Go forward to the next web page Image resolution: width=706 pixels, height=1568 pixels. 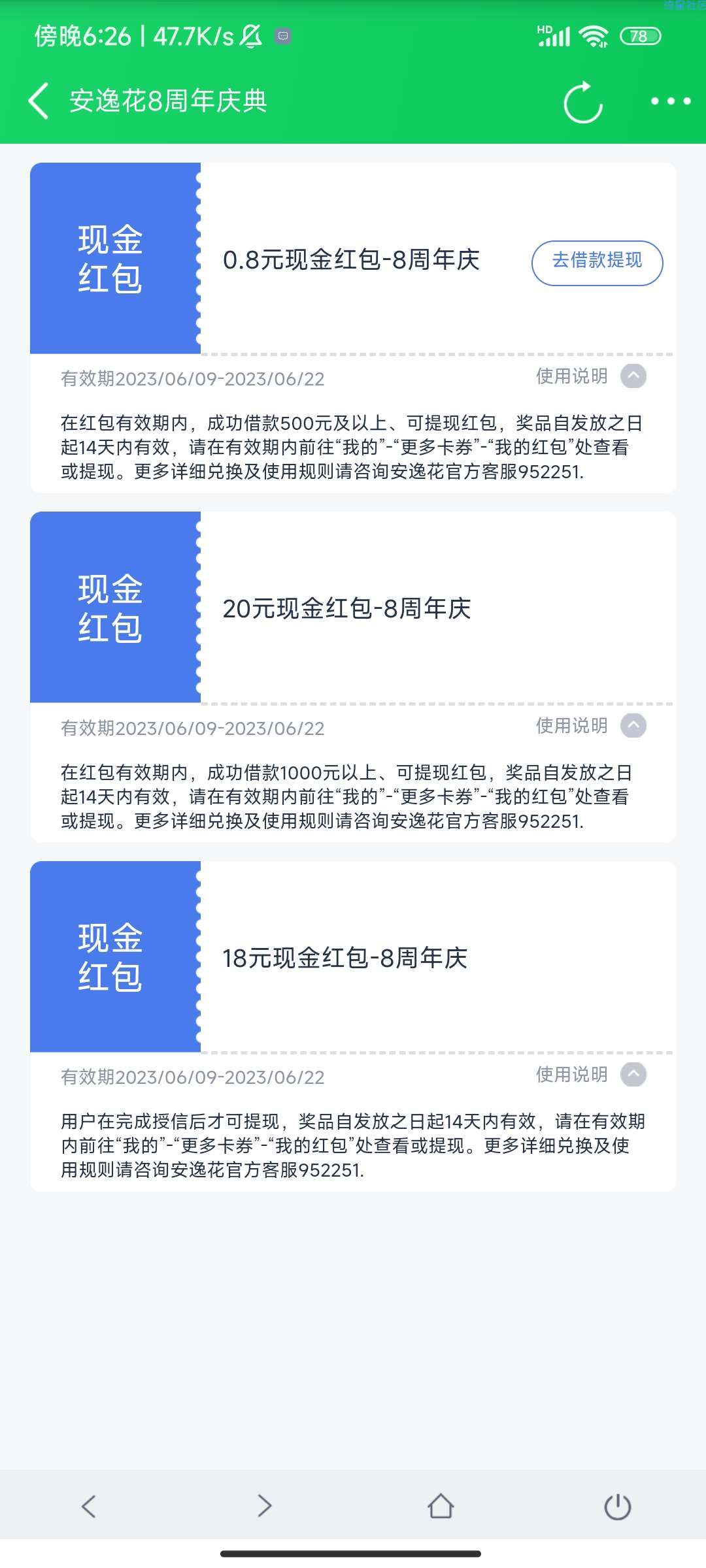[264, 1506]
